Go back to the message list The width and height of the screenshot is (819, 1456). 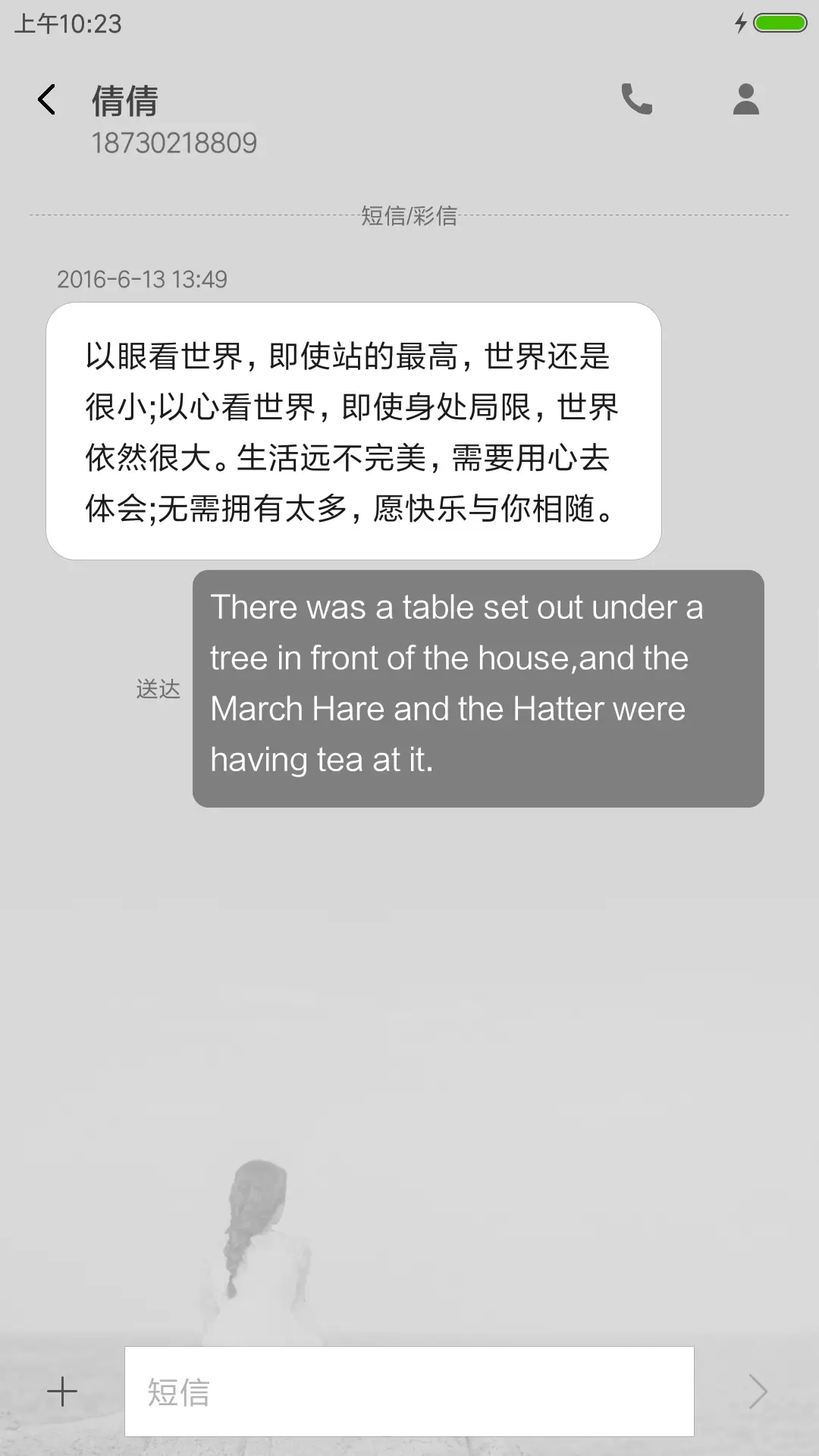pyautogui.click(x=47, y=100)
